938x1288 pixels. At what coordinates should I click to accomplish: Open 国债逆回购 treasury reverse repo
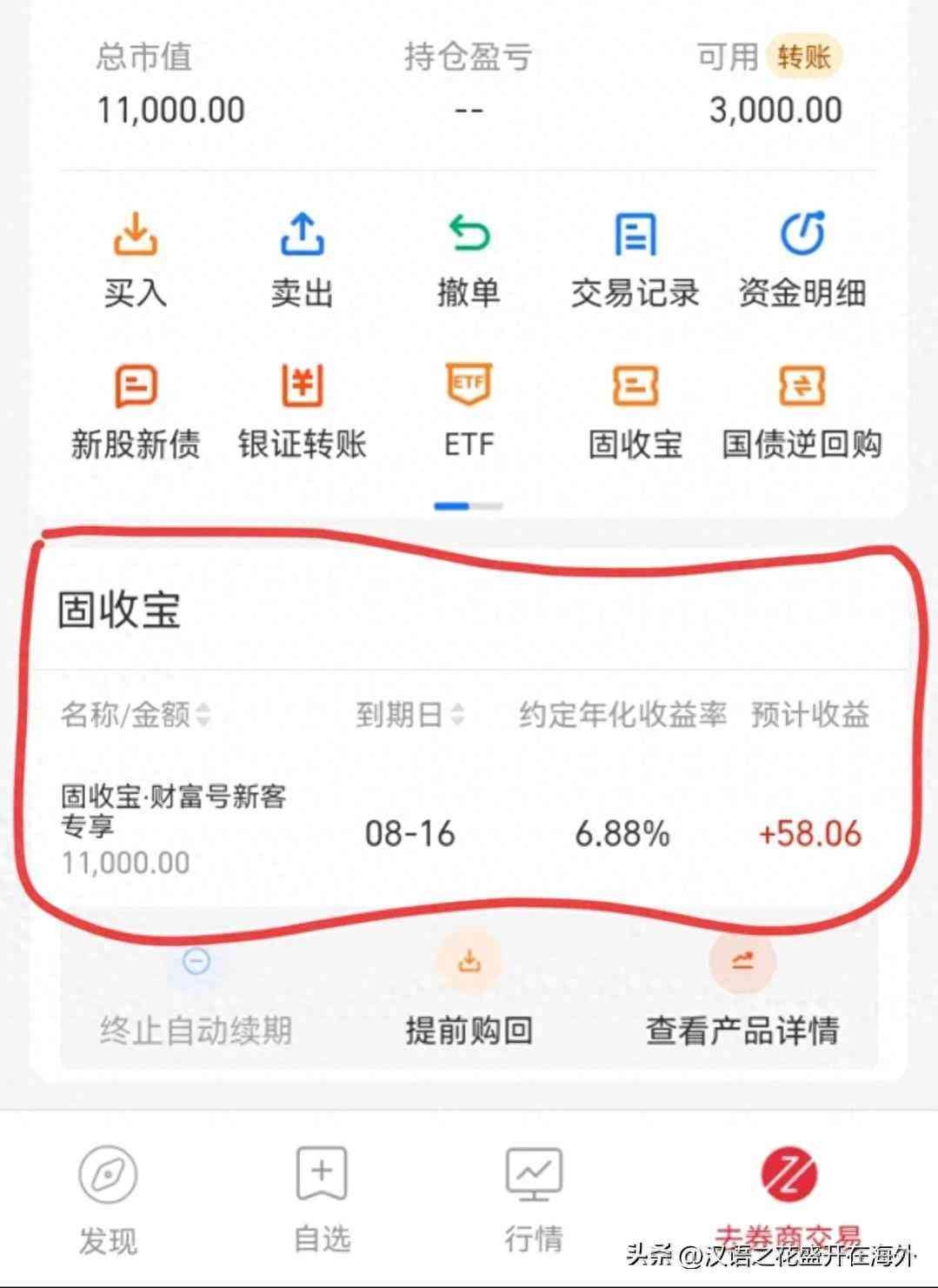[802, 410]
